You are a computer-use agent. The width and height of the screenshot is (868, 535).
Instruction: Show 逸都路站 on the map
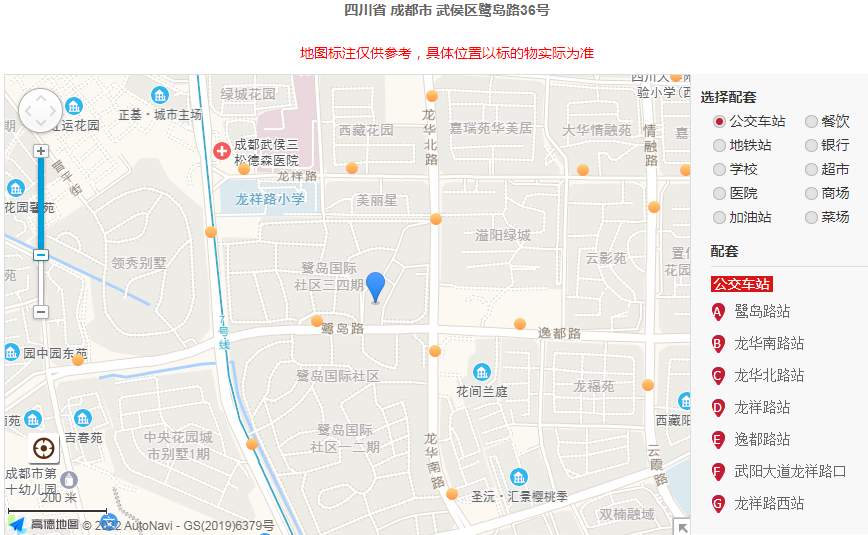762,440
